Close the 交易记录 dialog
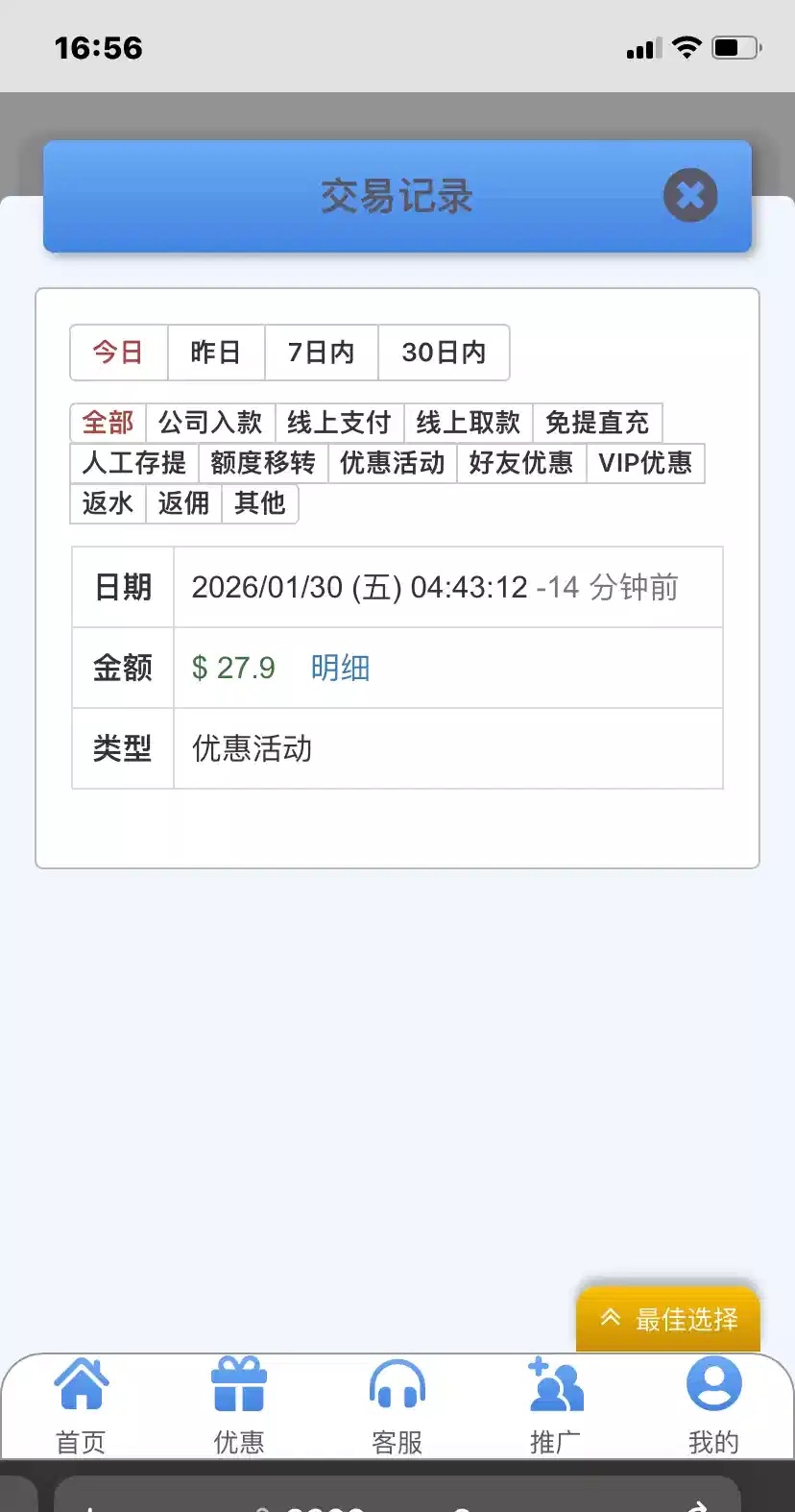The image size is (795, 1512). click(x=689, y=195)
